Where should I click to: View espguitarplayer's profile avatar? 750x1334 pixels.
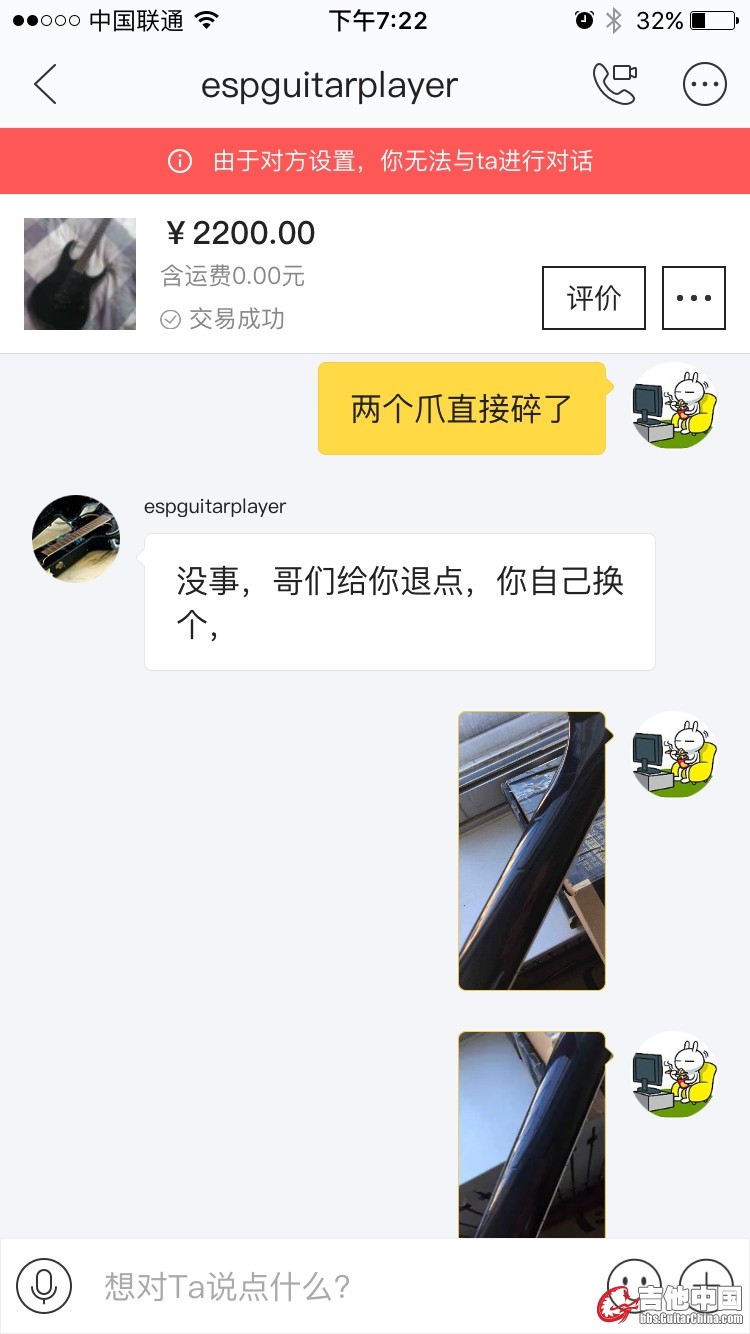[76, 539]
